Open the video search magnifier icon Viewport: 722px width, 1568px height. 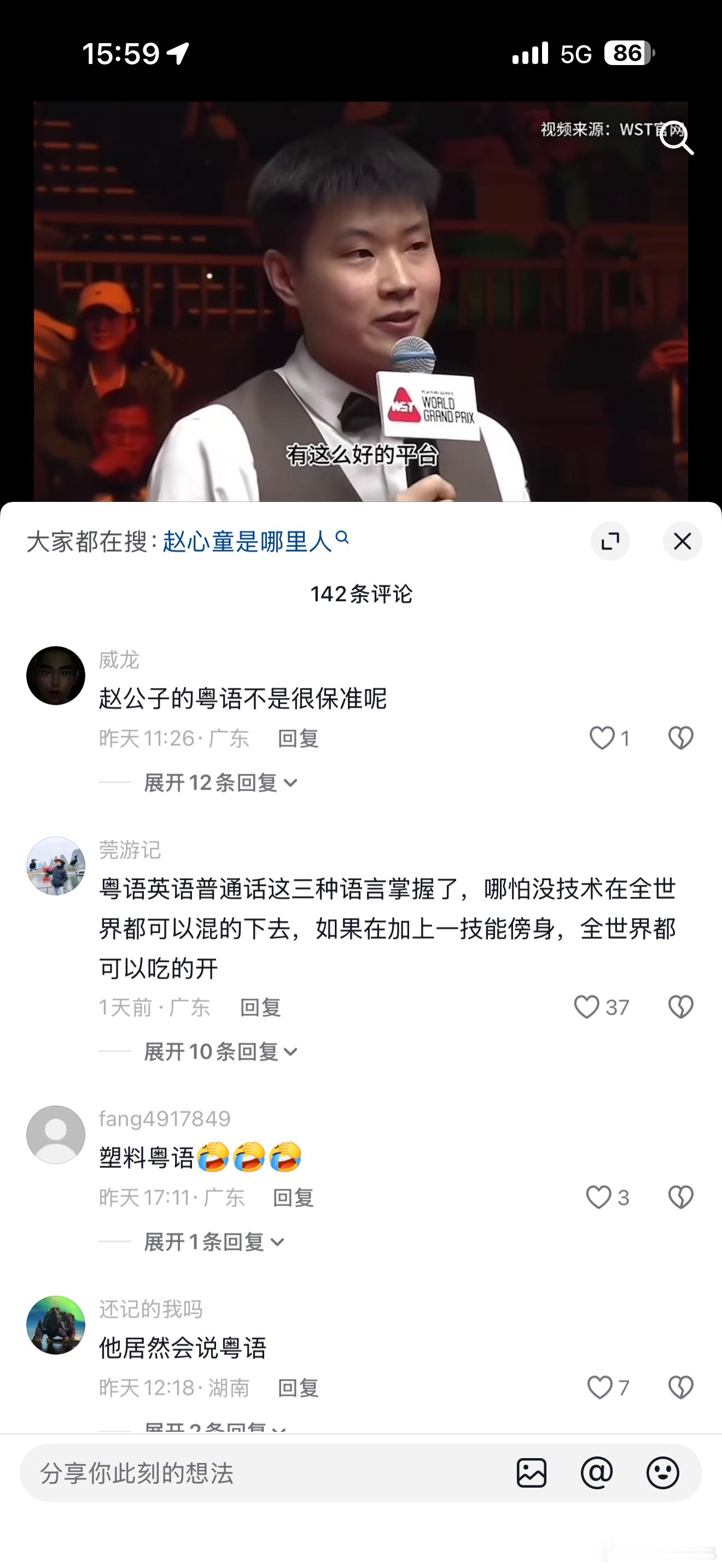click(x=678, y=140)
